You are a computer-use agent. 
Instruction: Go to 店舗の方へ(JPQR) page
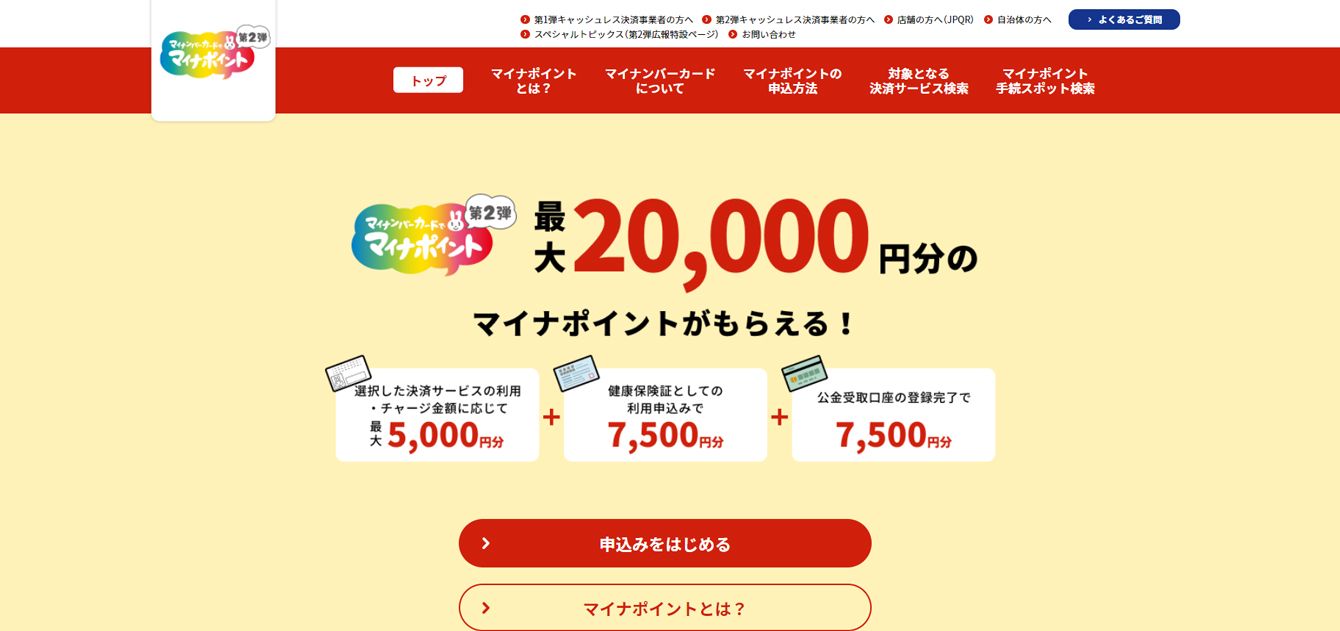pos(934,19)
